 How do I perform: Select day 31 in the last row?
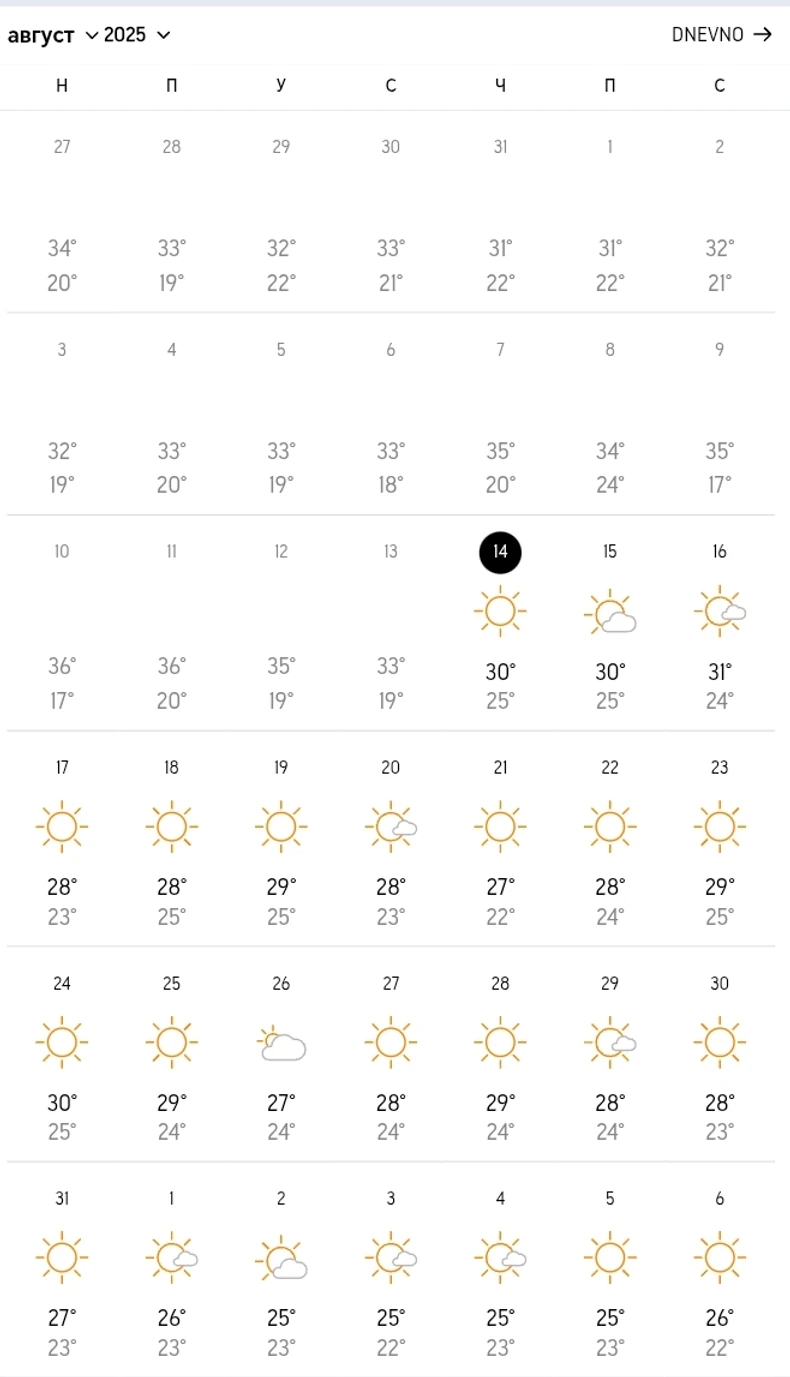click(62, 1198)
